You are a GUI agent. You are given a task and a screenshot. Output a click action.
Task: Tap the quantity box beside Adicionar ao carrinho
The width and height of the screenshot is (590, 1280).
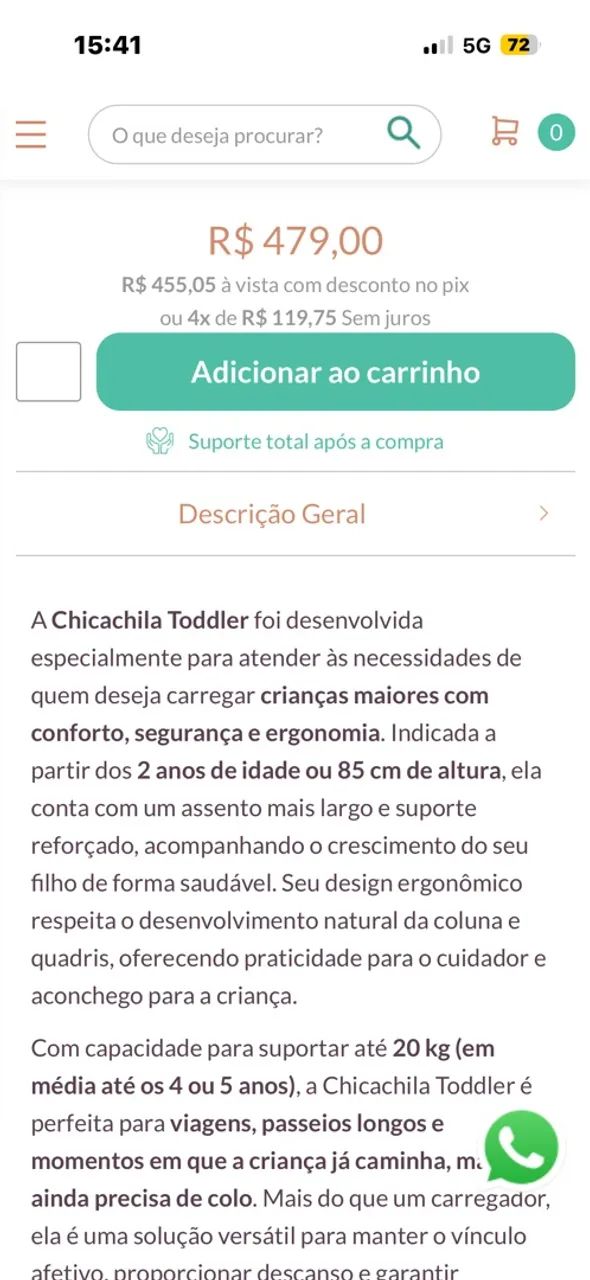[48, 372]
